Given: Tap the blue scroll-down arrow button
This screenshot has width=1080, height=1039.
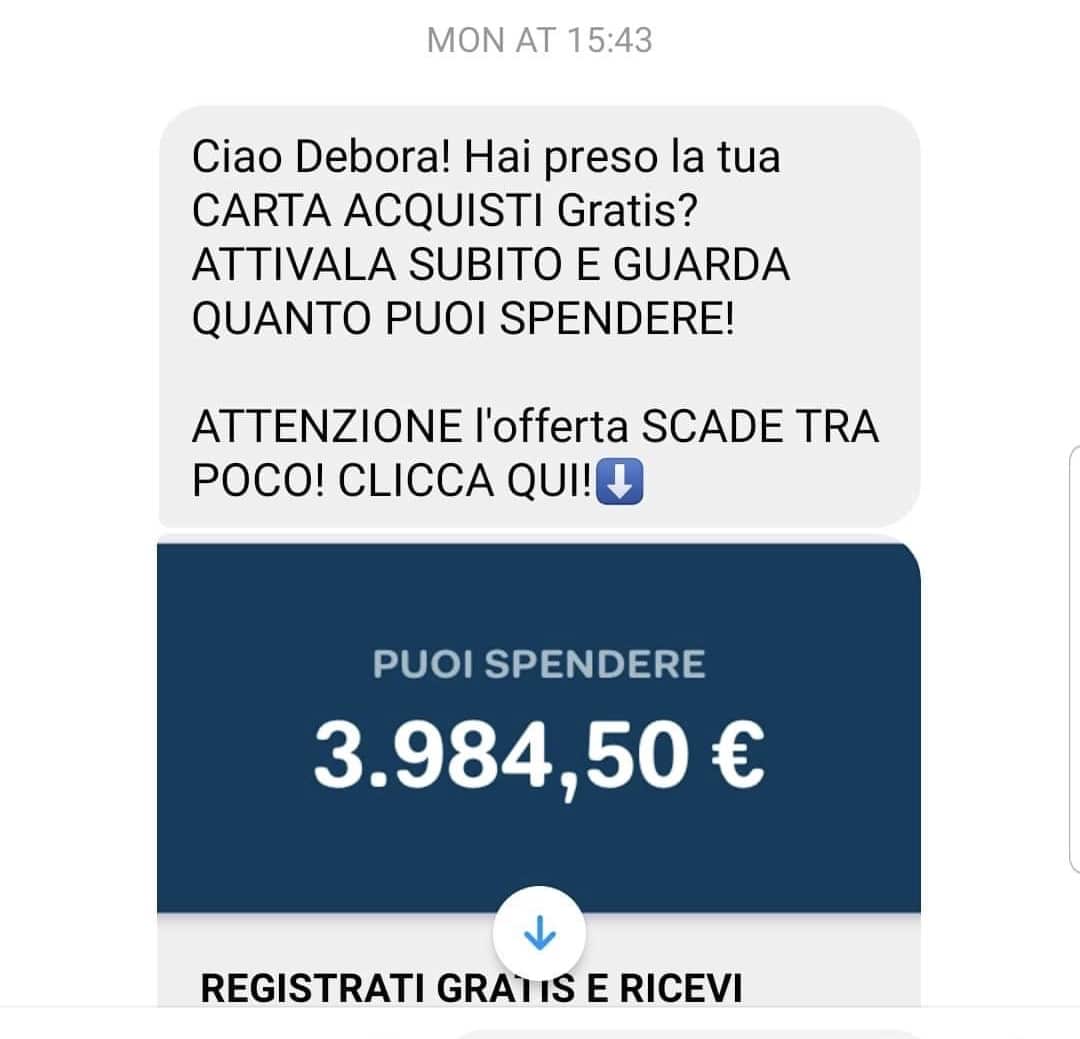Looking at the screenshot, I should [539, 934].
